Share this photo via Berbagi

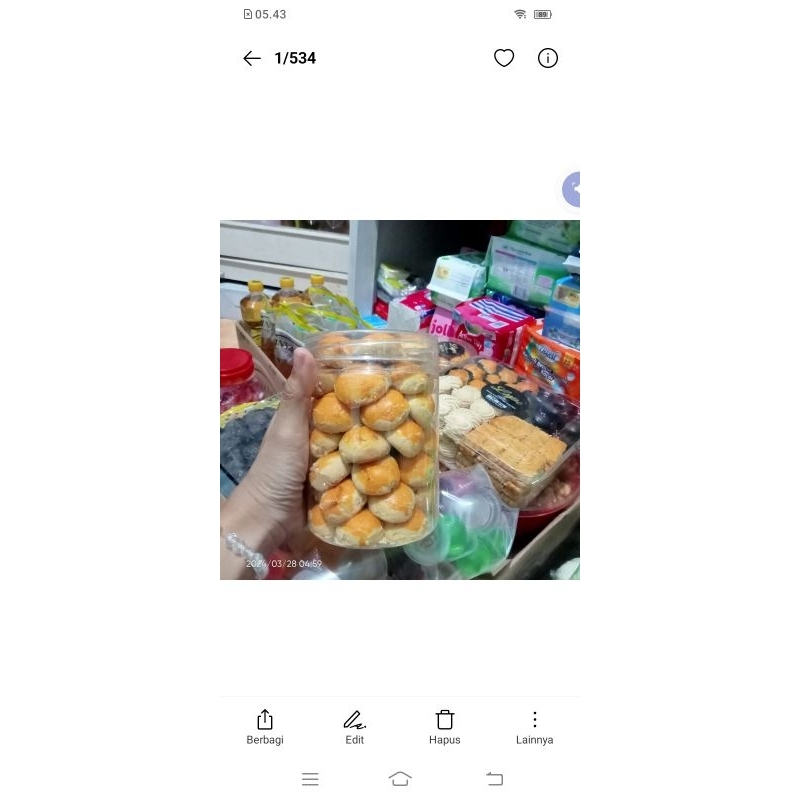[265, 726]
